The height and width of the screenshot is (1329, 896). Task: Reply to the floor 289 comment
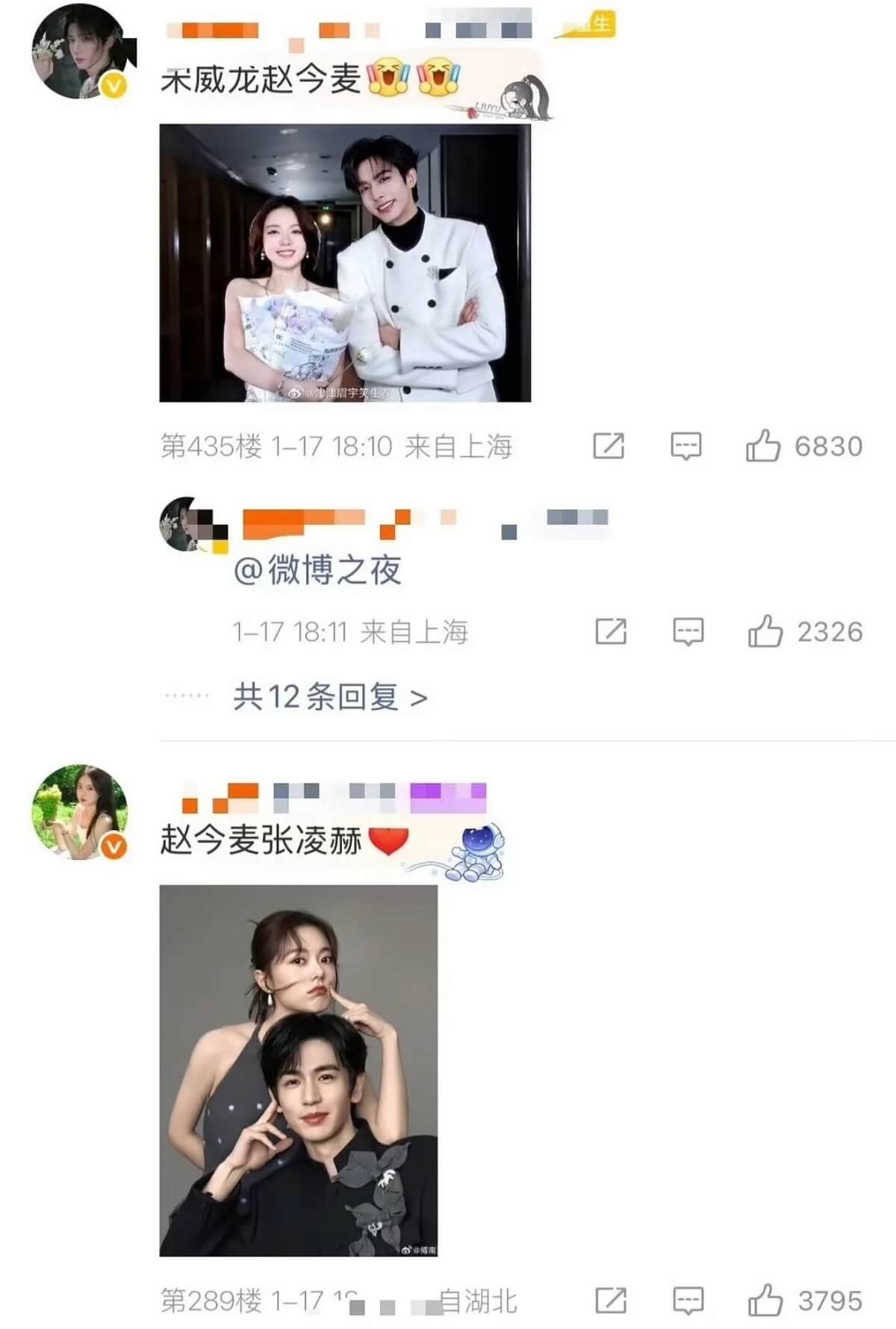click(688, 1301)
